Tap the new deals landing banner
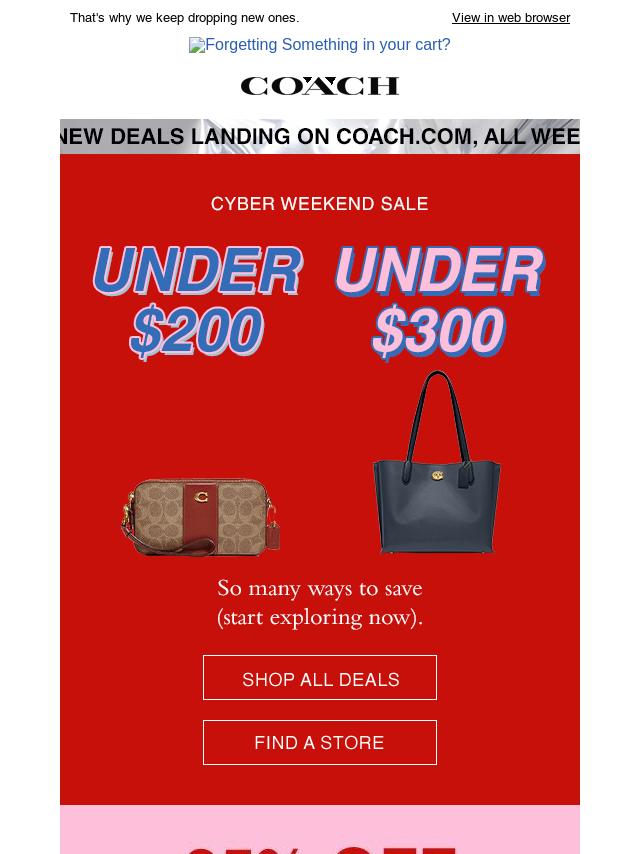This screenshot has width=640, height=854. 320,136
